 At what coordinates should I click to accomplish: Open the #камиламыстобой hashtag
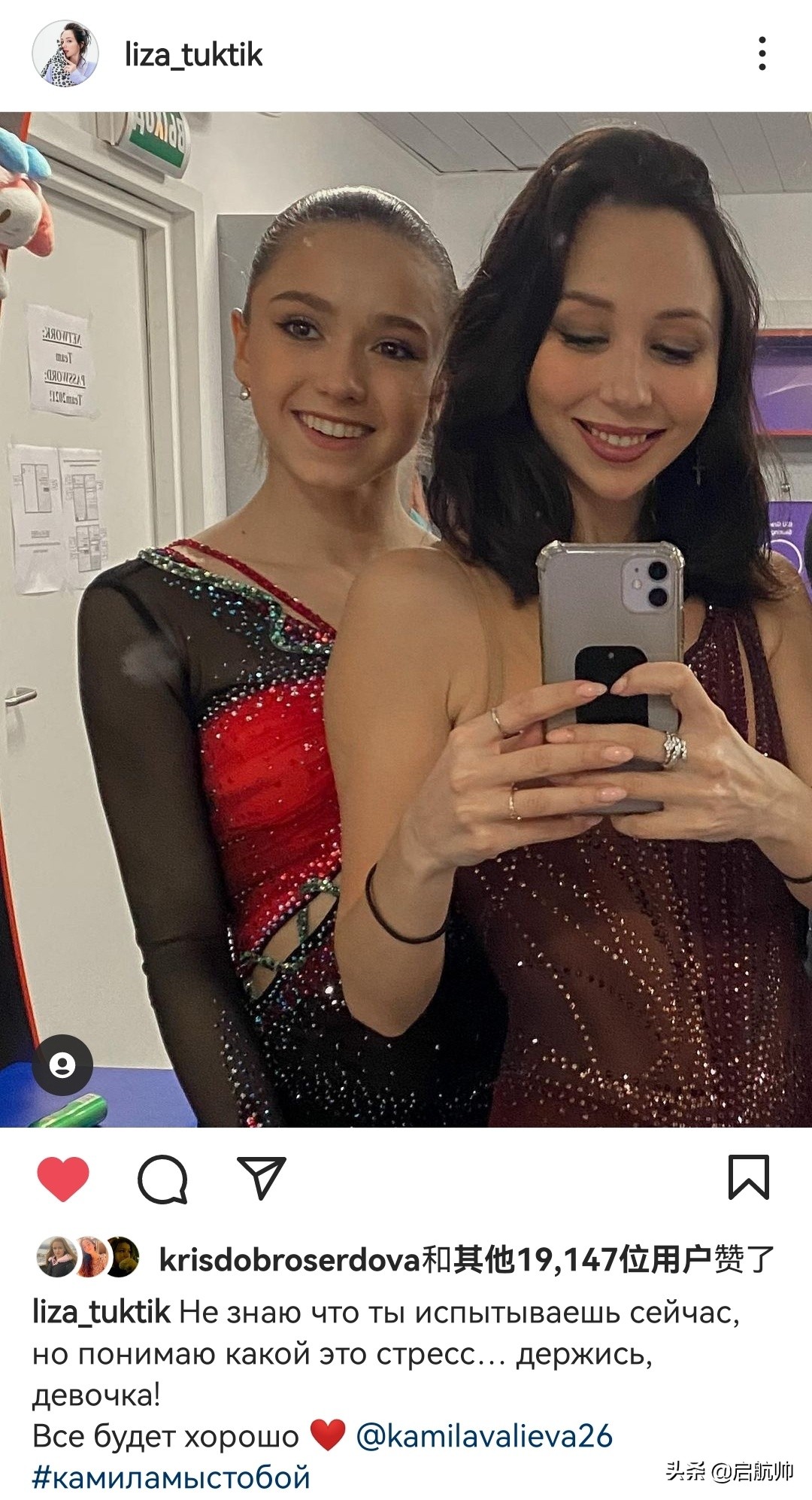tap(171, 1477)
